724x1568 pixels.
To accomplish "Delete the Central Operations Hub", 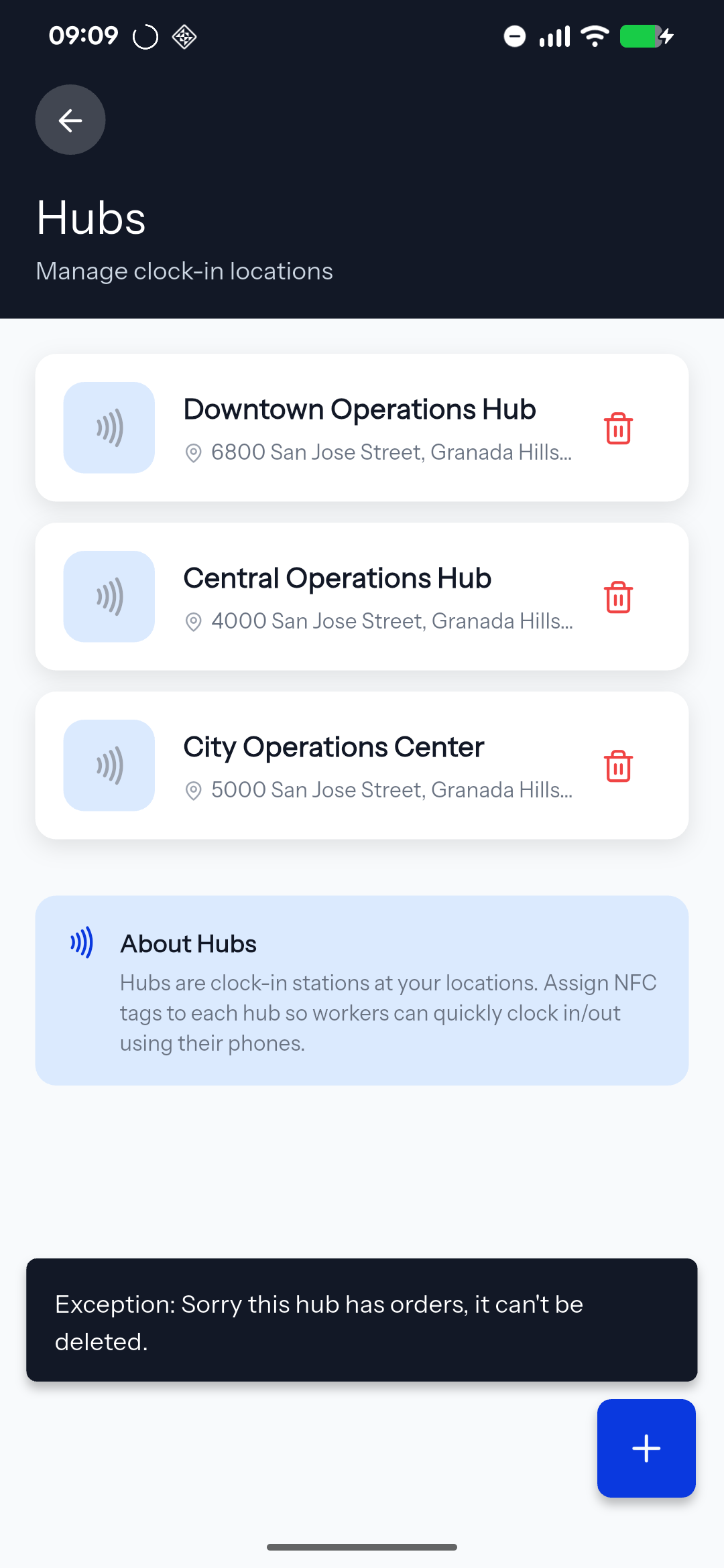I will (x=618, y=597).
